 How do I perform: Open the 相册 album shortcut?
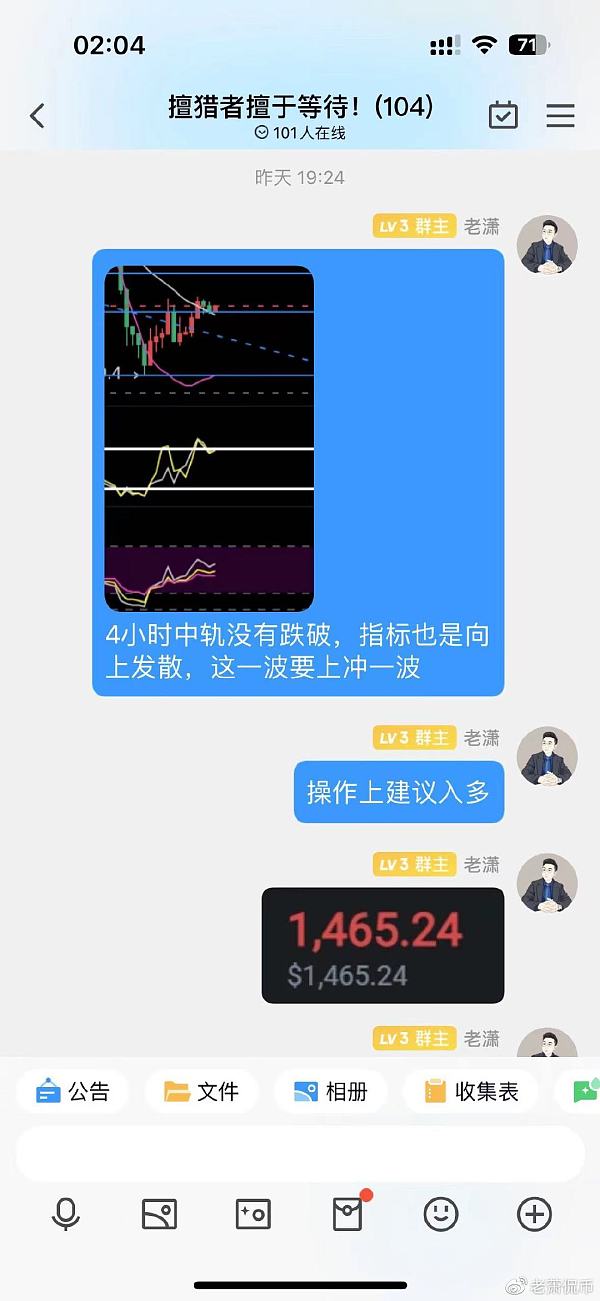(331, 1091)
